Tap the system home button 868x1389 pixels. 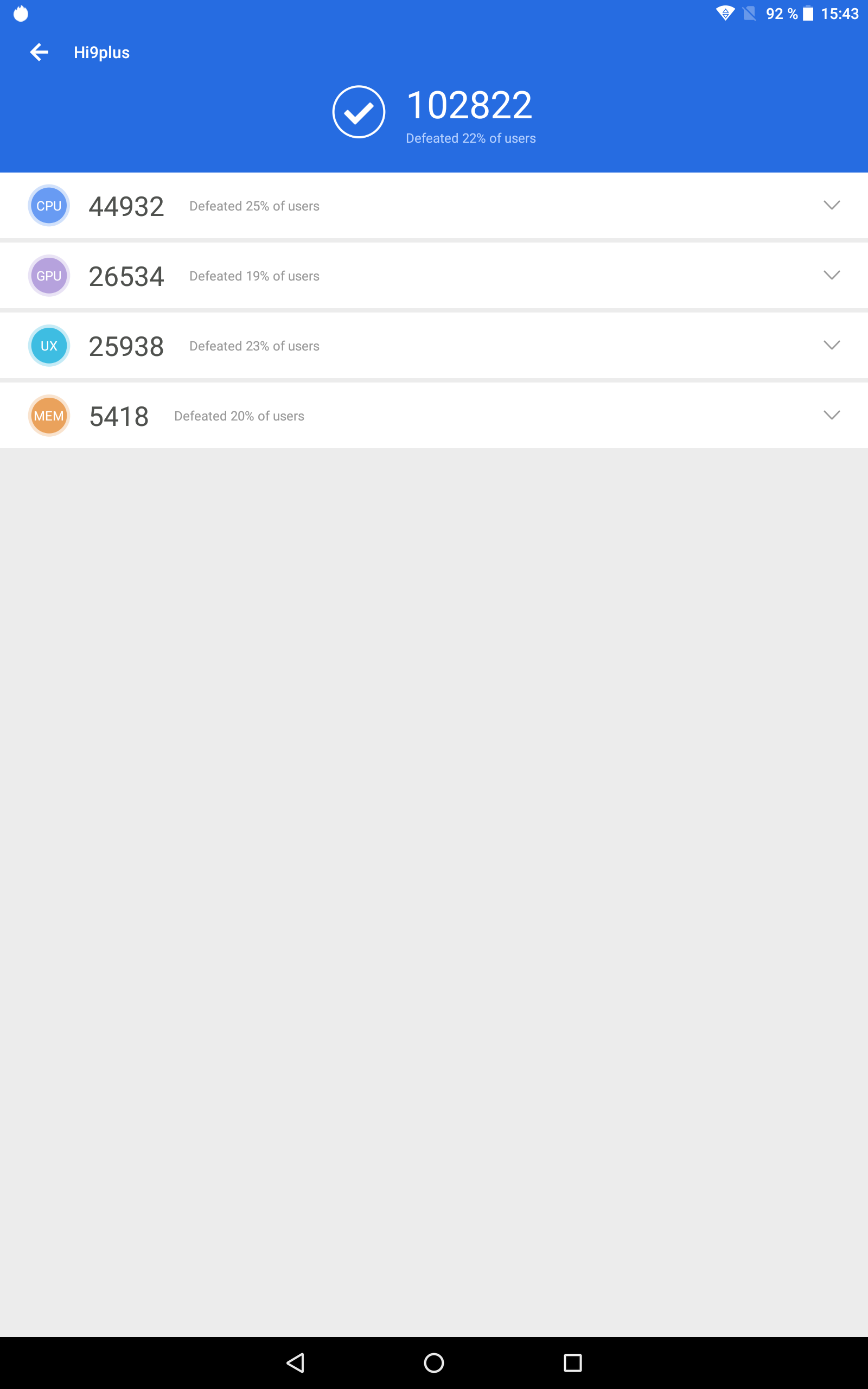[x=434, y=1362]
